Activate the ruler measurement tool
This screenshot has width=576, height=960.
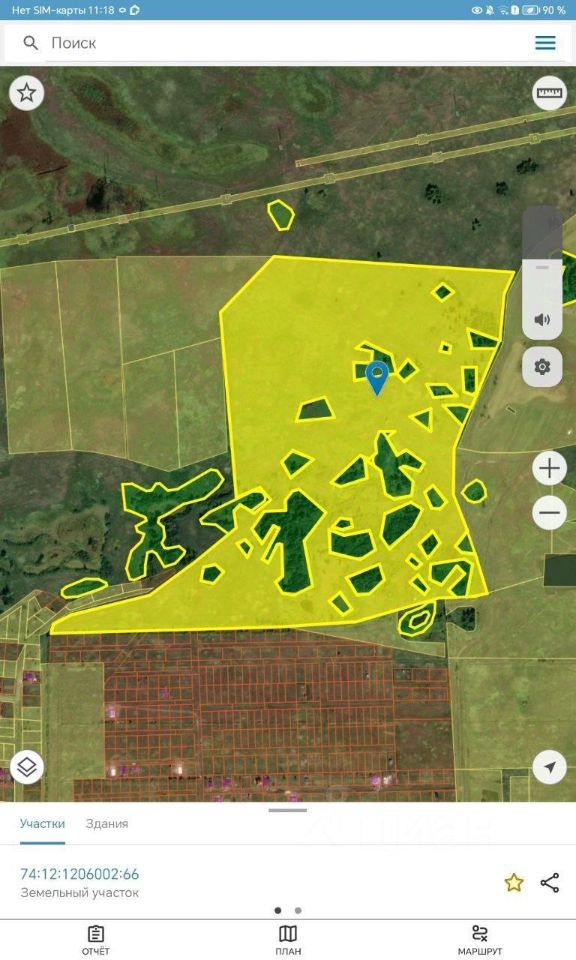[x=549, y=93]
